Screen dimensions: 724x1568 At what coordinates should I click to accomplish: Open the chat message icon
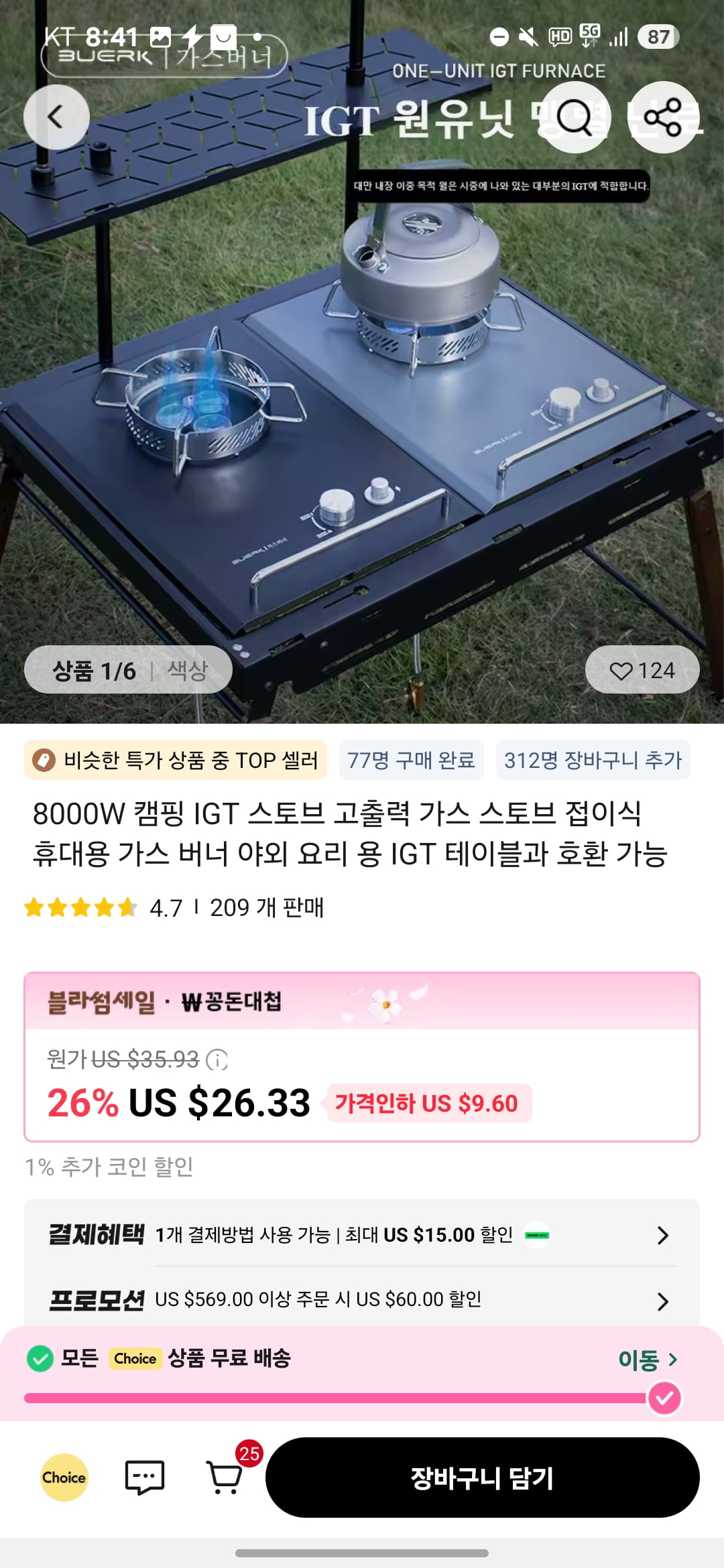pos(145,1477)
